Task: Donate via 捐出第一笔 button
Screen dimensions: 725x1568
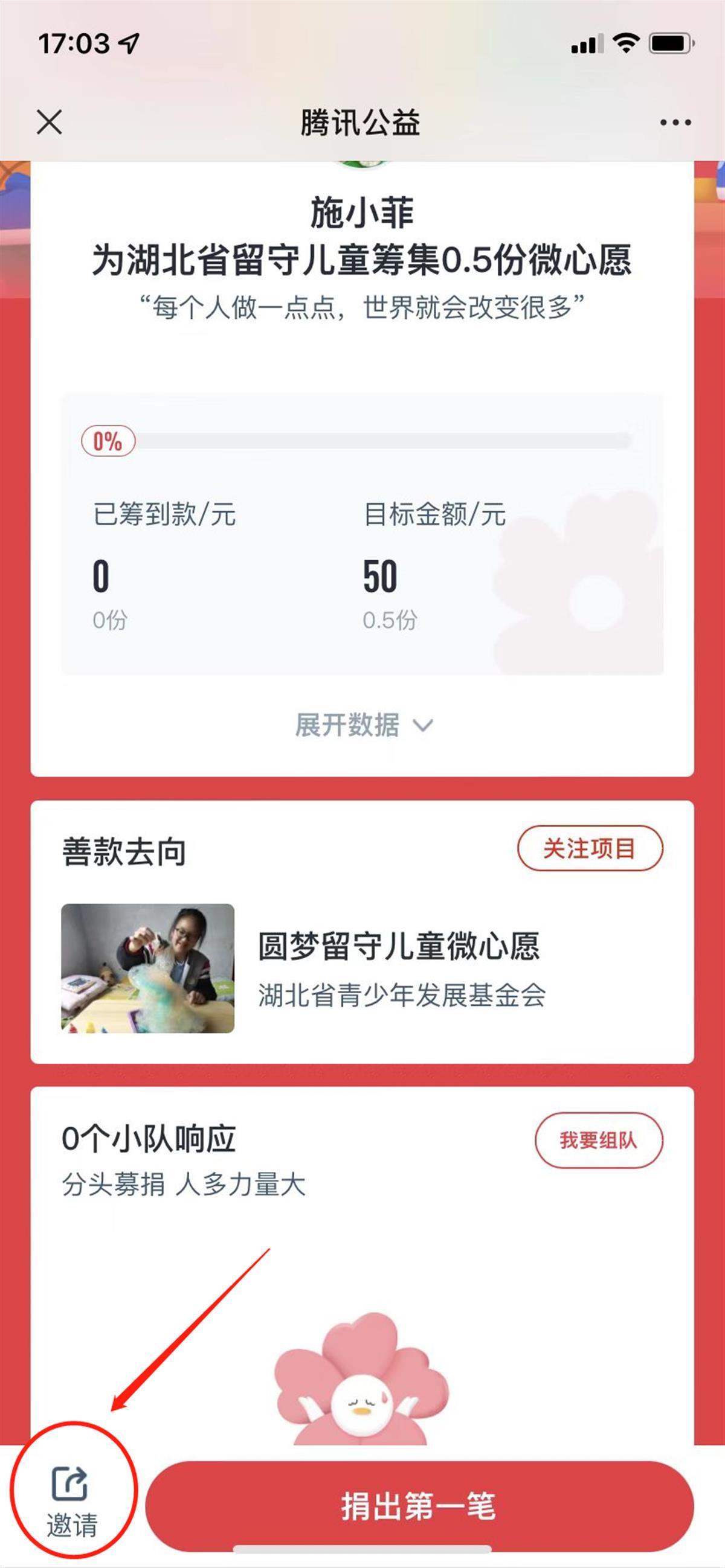Action: [x=419, y=1505]
